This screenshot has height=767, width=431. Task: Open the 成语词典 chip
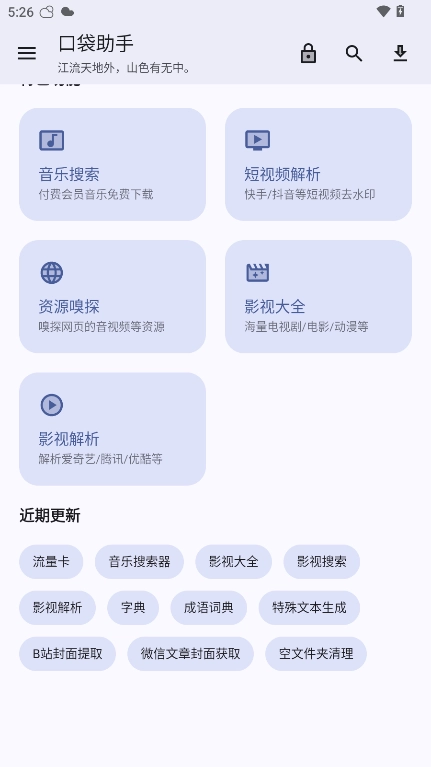[209, 608]
